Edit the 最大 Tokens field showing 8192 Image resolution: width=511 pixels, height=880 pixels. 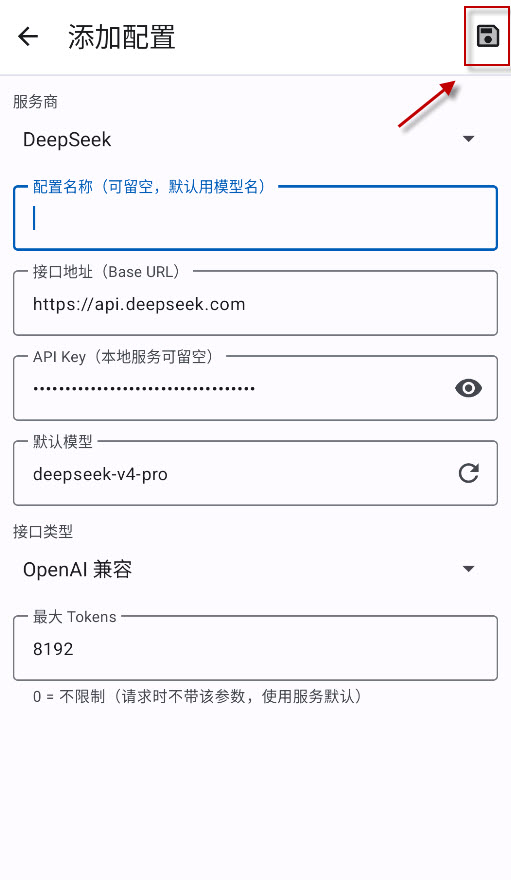[255, 648]
